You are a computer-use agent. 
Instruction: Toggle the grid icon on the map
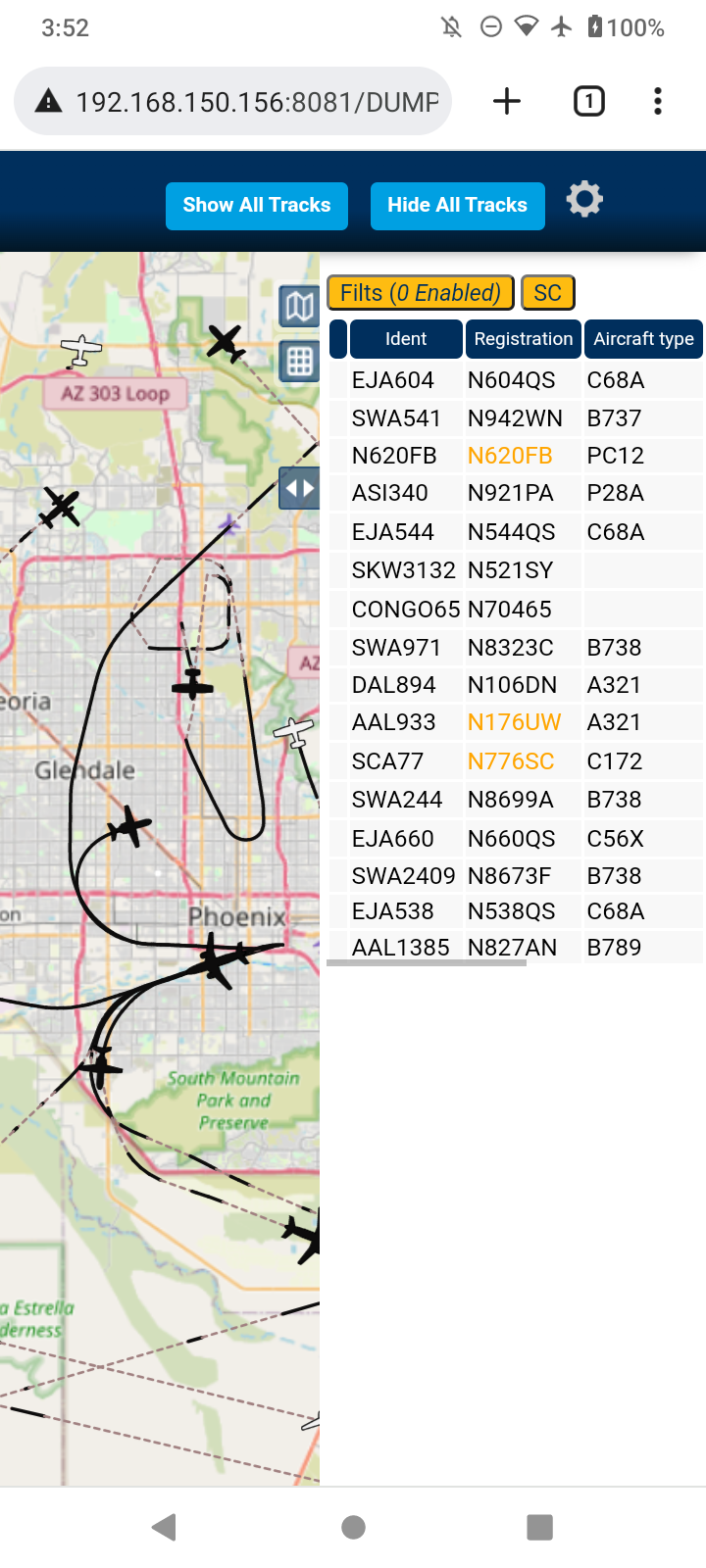click(x=299, y=362)
